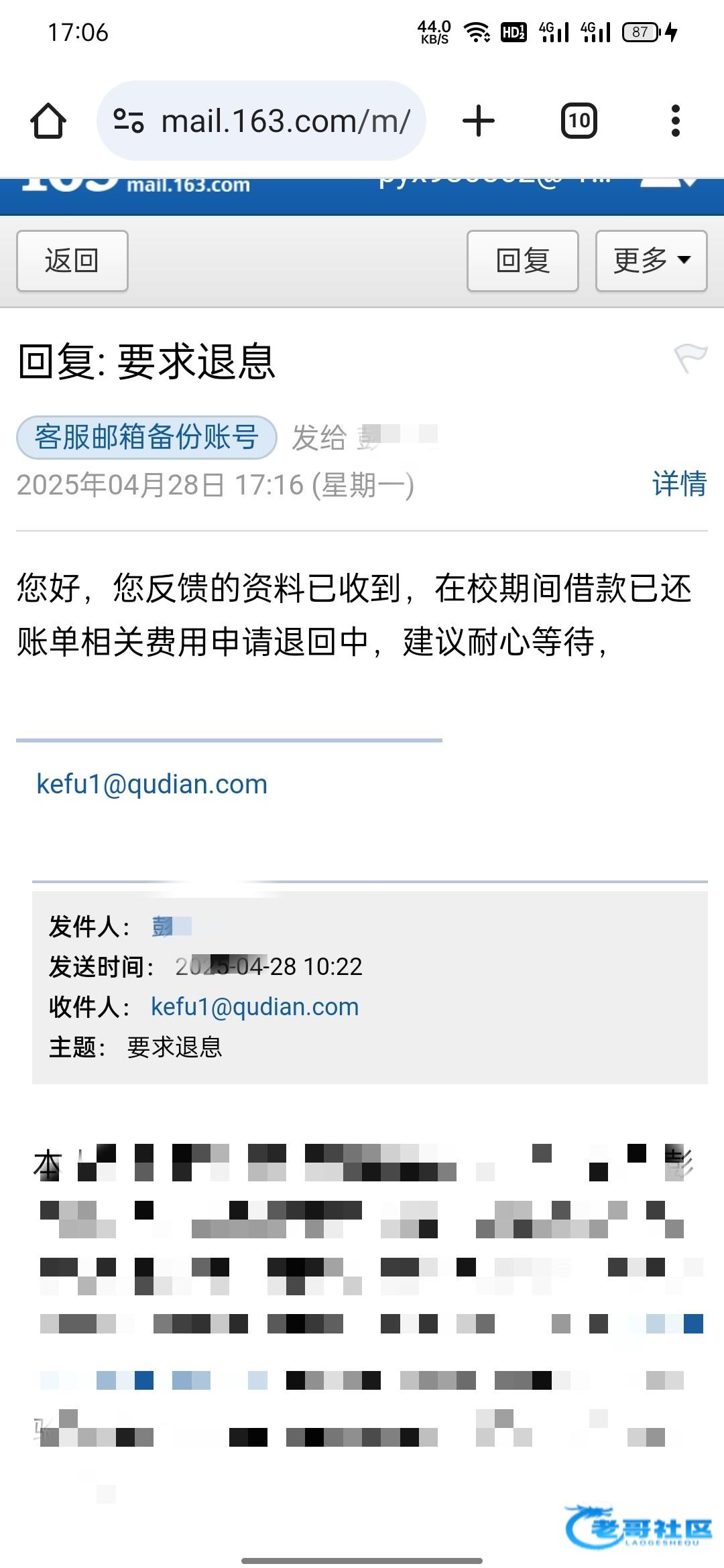This screenshot has height=1568, width=724.
Task: Open the browser overflow menu
Action: point(676,121)
